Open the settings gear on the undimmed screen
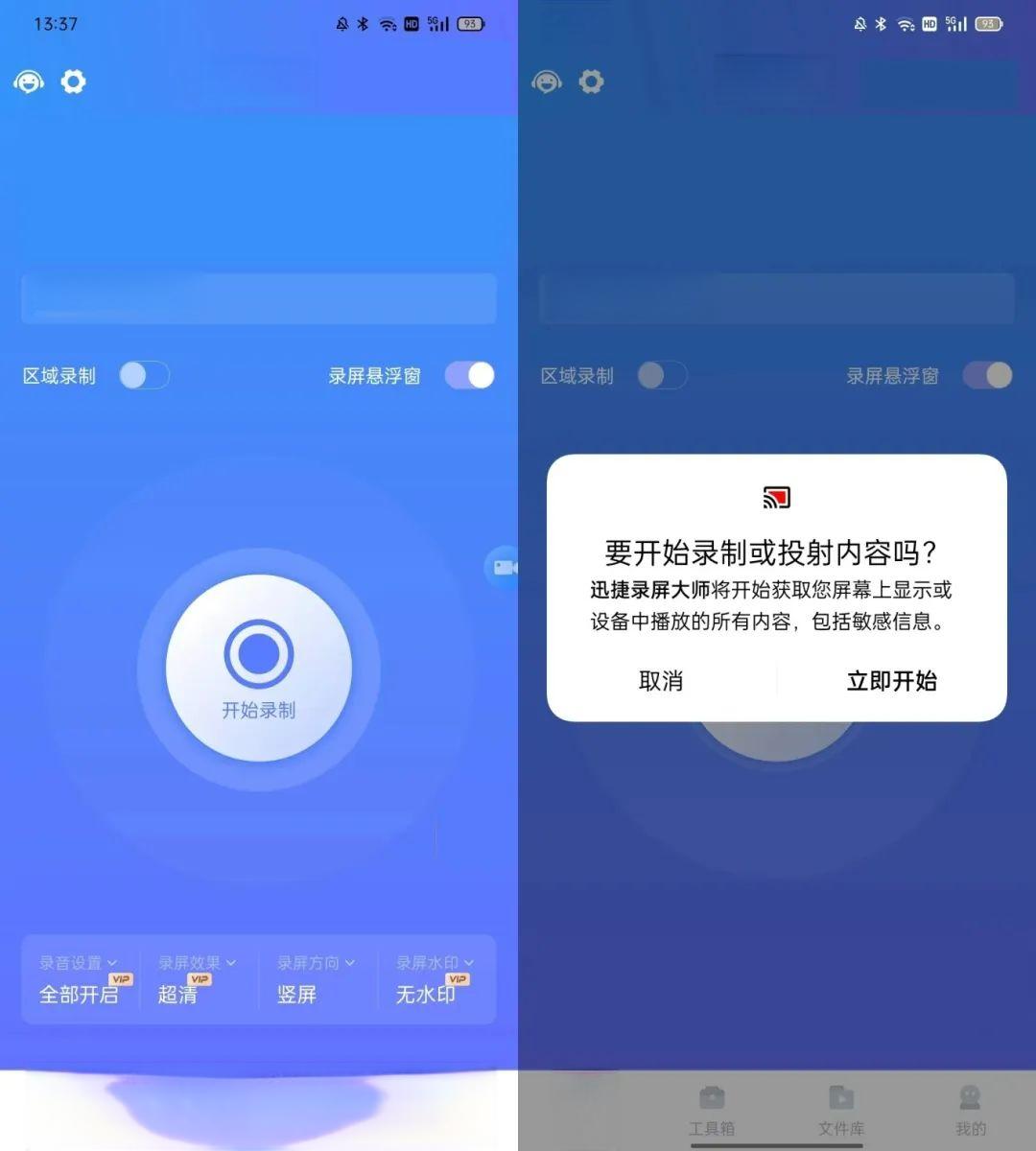The width and height of the screenshot is (1036, 1151). [x=74, y=82]
